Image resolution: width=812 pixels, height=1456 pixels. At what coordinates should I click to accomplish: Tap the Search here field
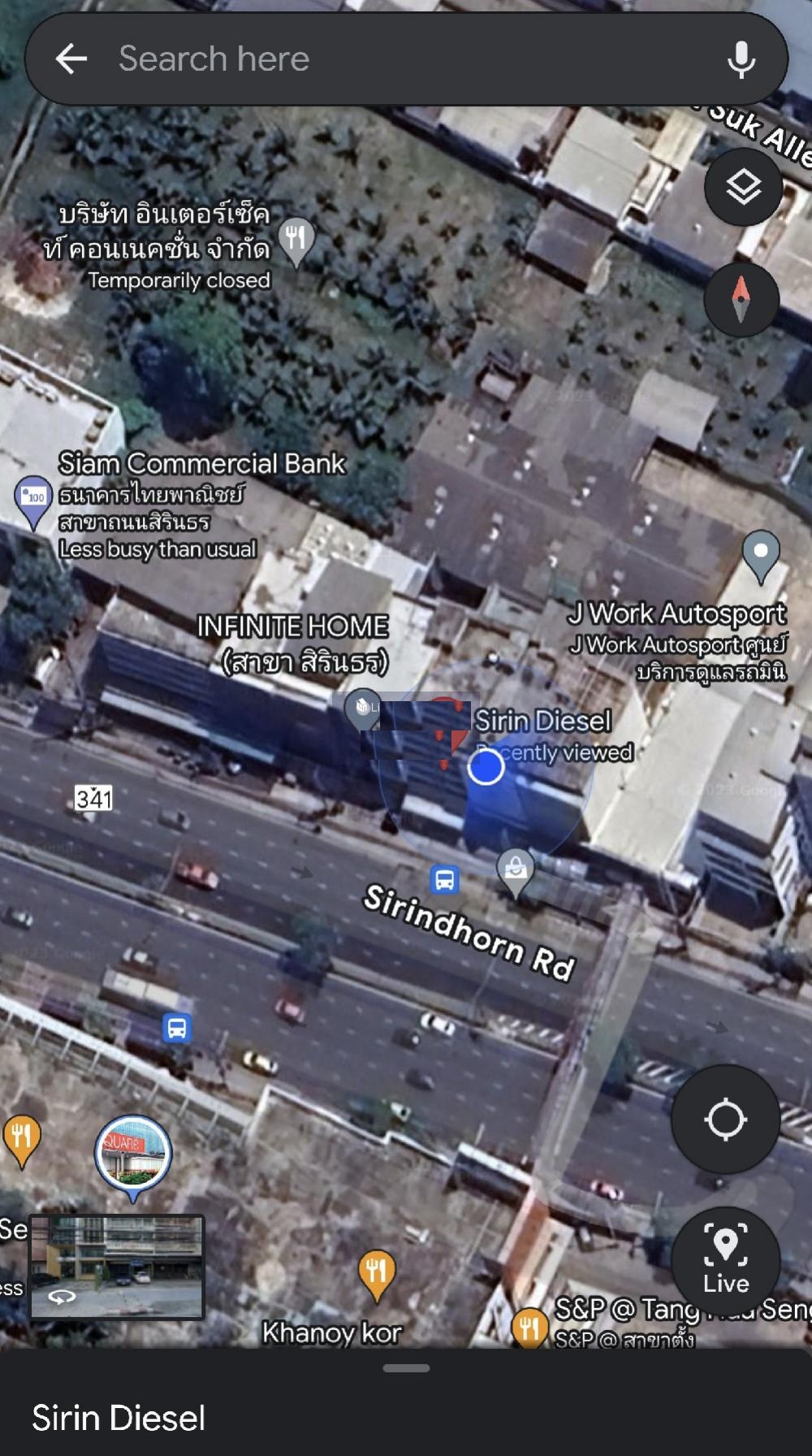406,58
